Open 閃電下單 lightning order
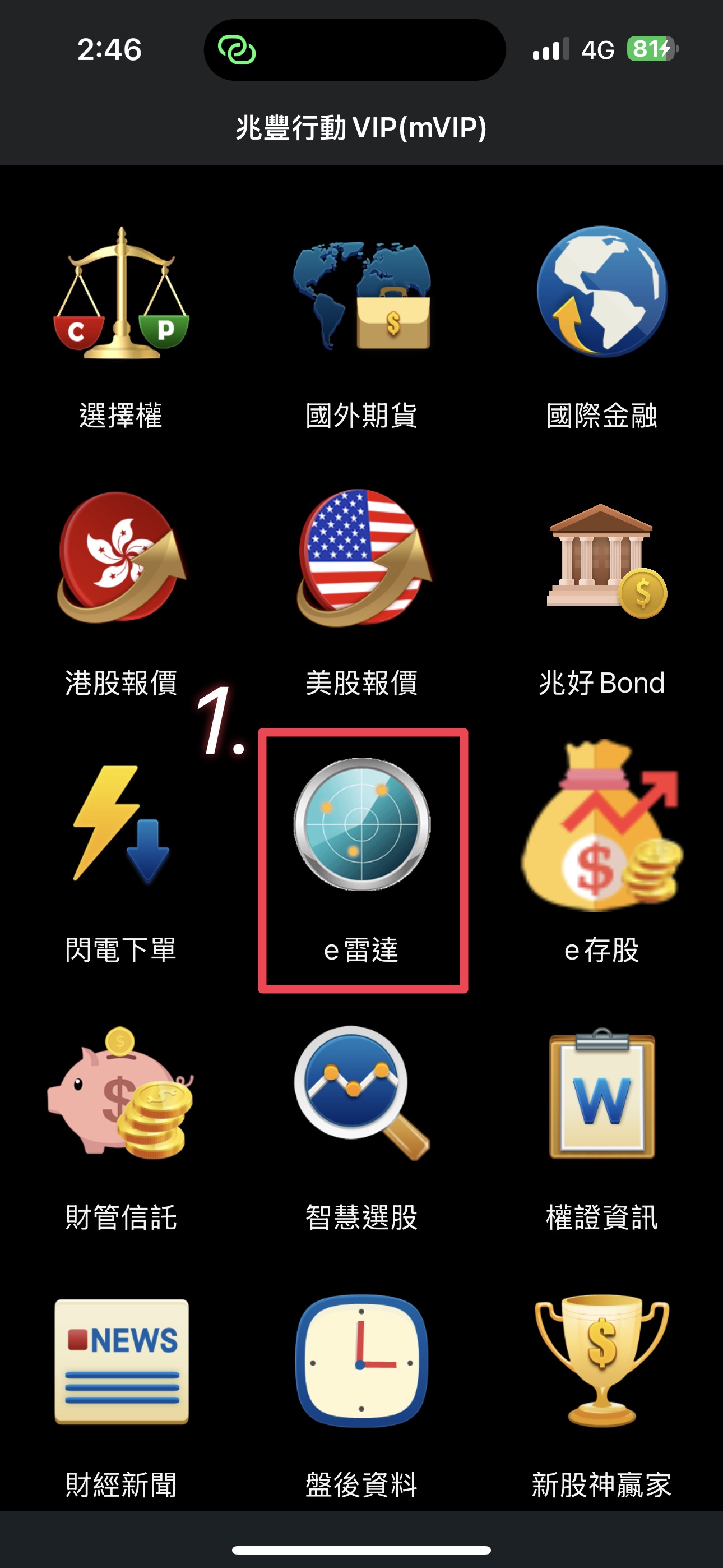Screen dimensions: 723x1568 click(121, 824)
